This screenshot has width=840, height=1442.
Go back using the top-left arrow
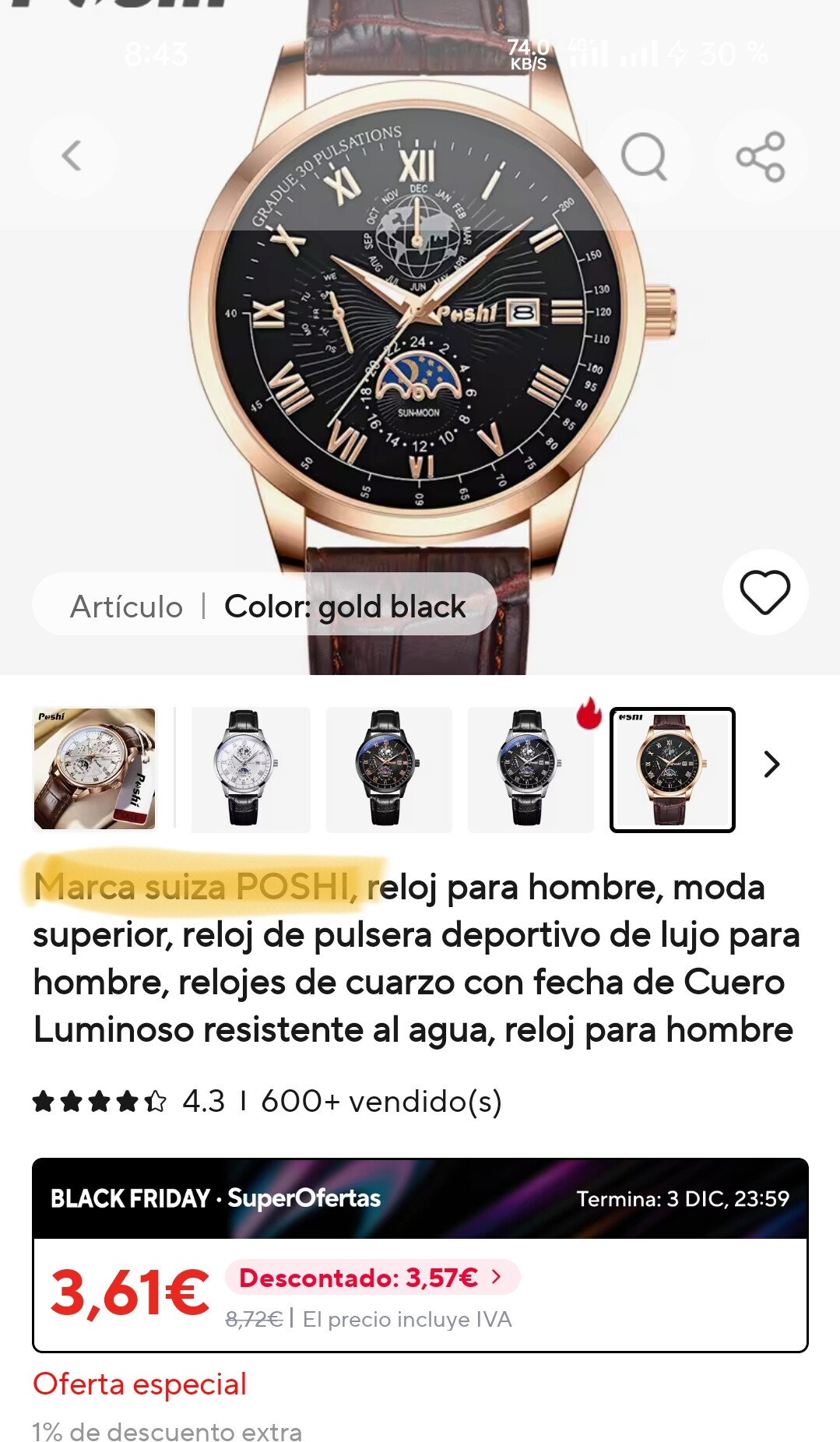[72, 156]
